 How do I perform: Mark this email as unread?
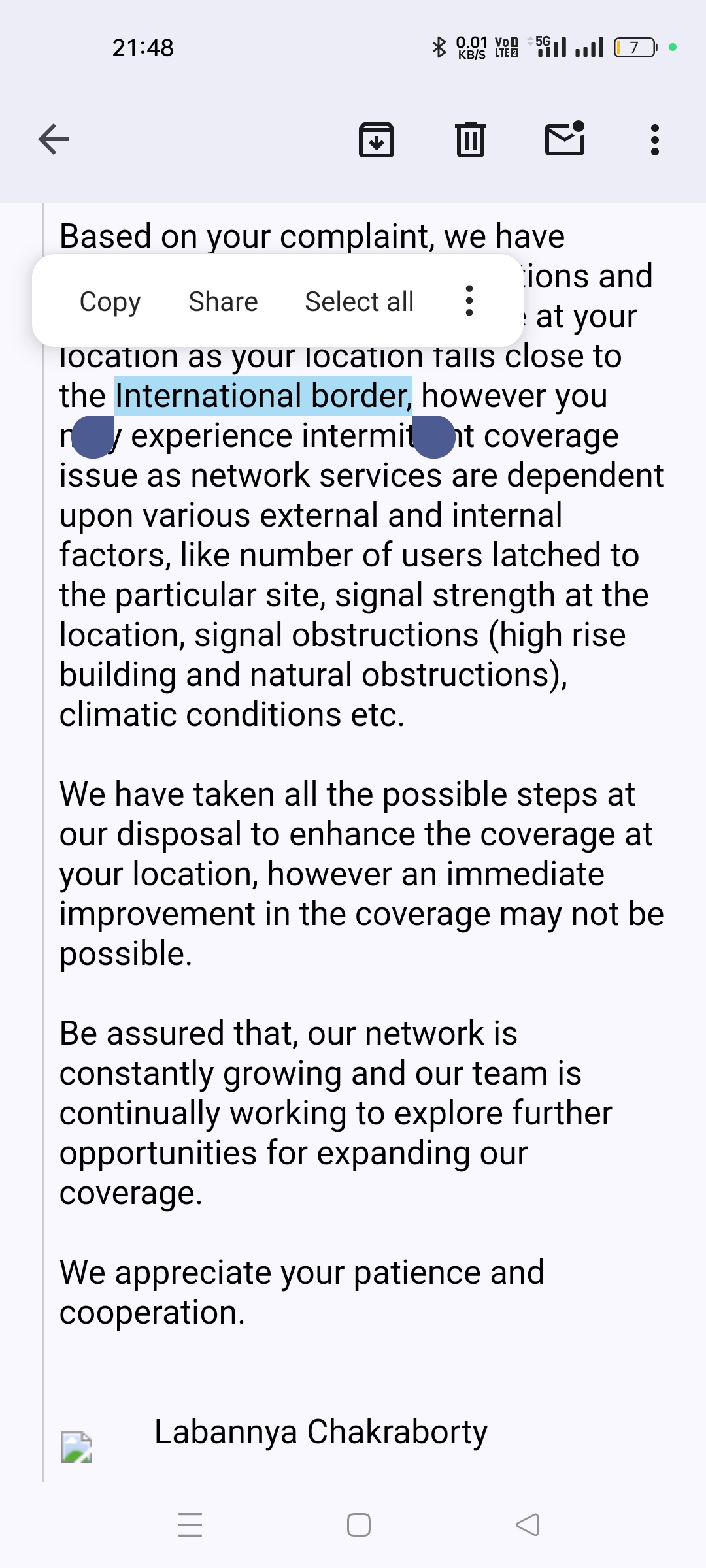(565, 139)
